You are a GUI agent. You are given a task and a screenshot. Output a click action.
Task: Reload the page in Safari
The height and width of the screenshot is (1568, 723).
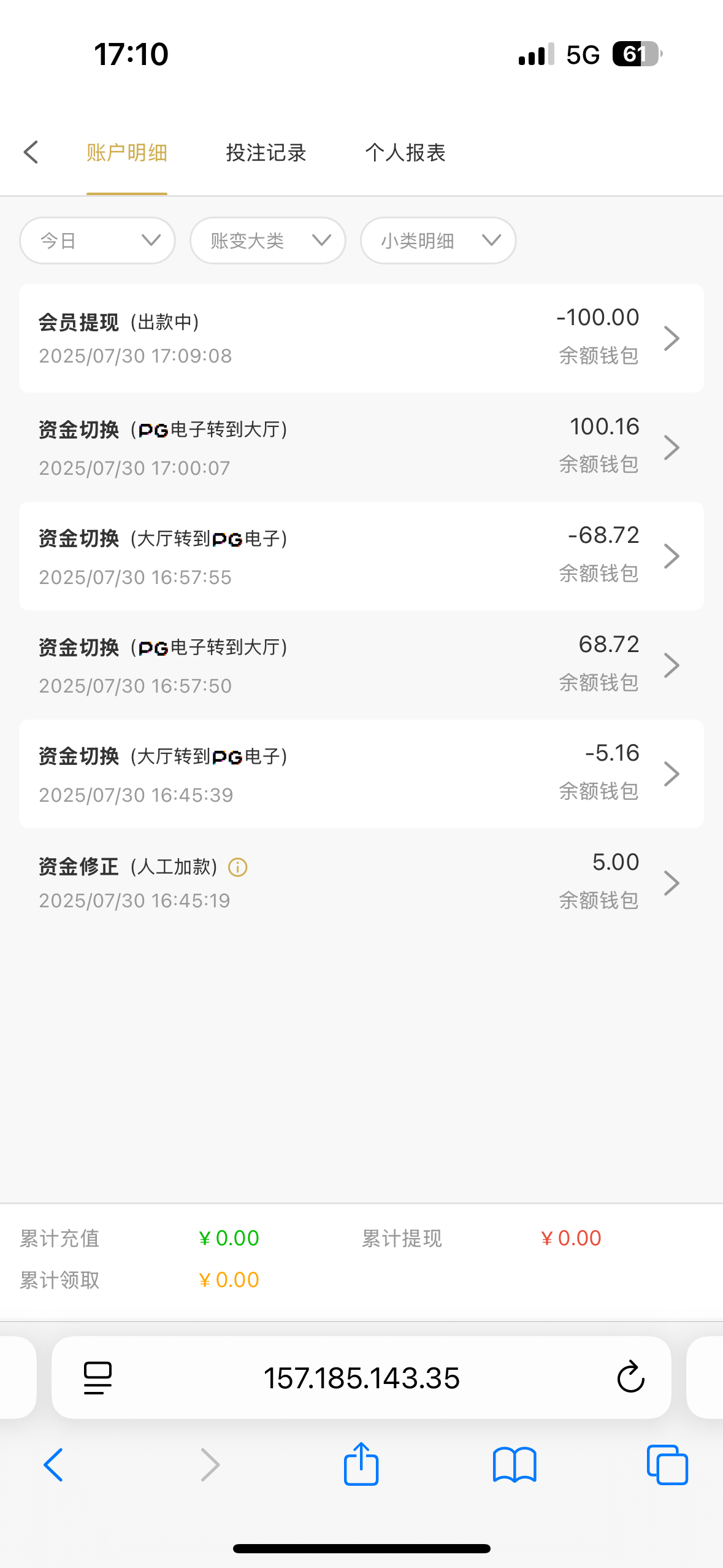click(630, 1378)
